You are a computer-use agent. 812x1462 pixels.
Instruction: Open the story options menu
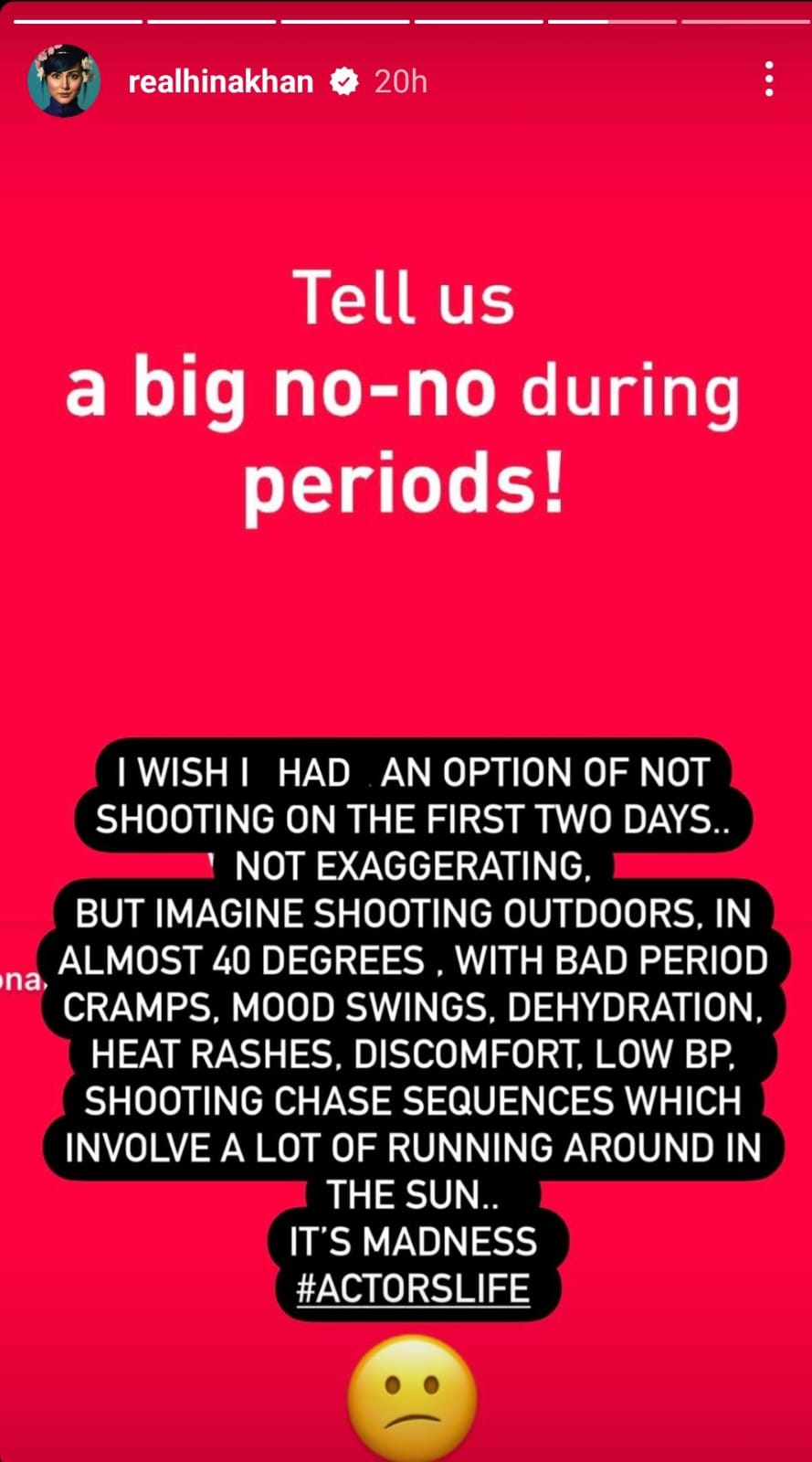point(769,80)
